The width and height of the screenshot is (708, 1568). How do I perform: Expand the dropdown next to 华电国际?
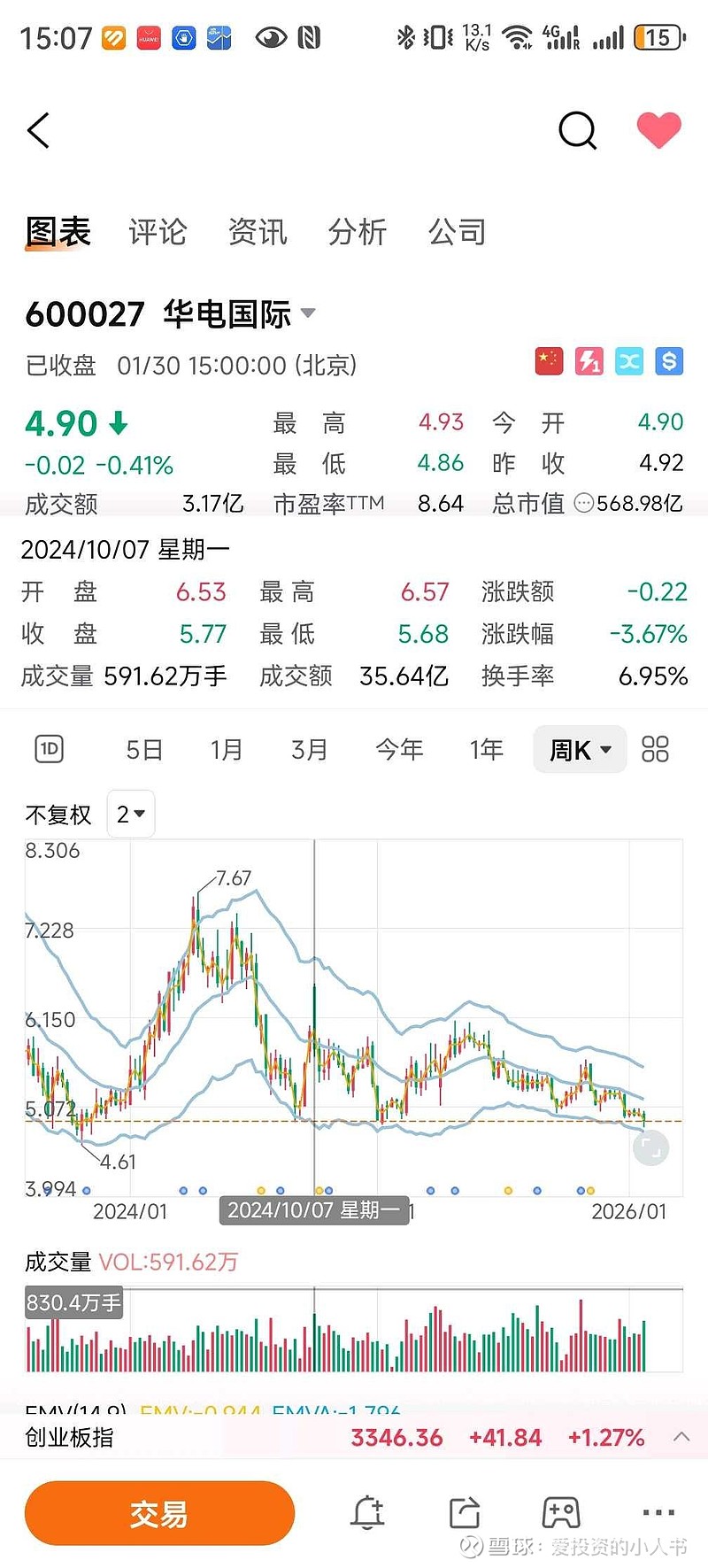click(308, 313)
